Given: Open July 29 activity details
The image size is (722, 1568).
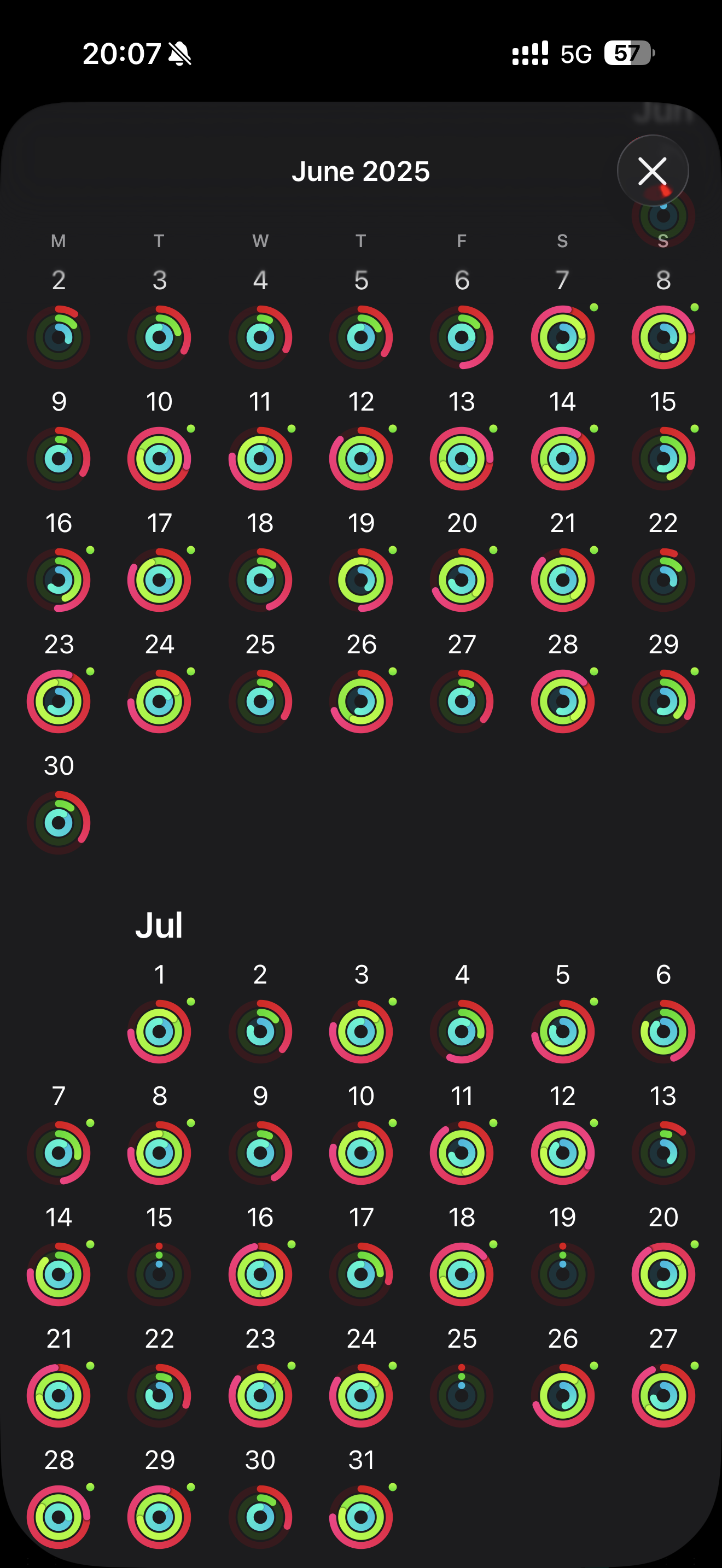Looking at the screenshot, I should 159,1516.
